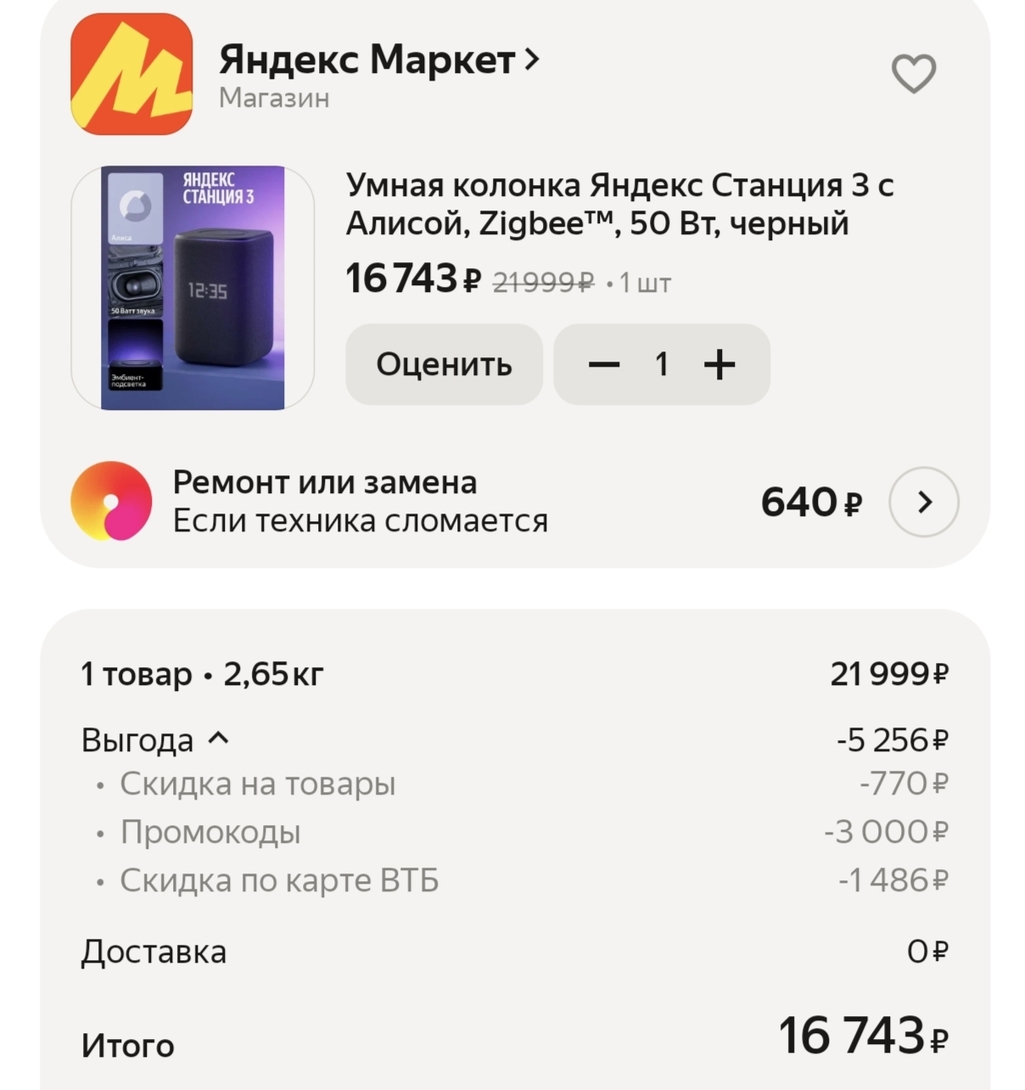Click the plus icon to increase quantity
This screenshot has height=1090, width=1025.
coord(719,364)
